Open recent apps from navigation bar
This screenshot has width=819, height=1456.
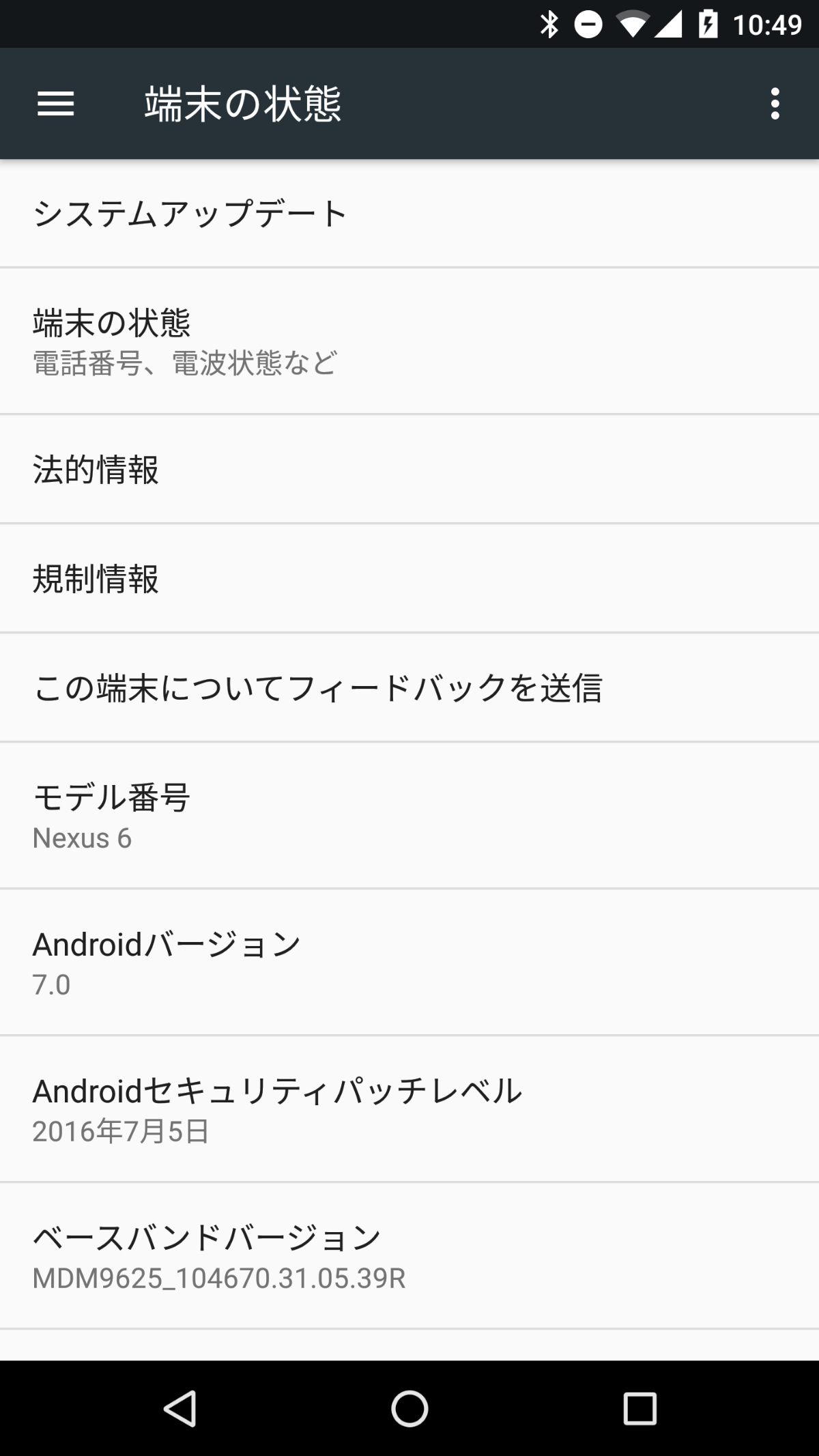pyautogui.click(x=640, y=1408)
